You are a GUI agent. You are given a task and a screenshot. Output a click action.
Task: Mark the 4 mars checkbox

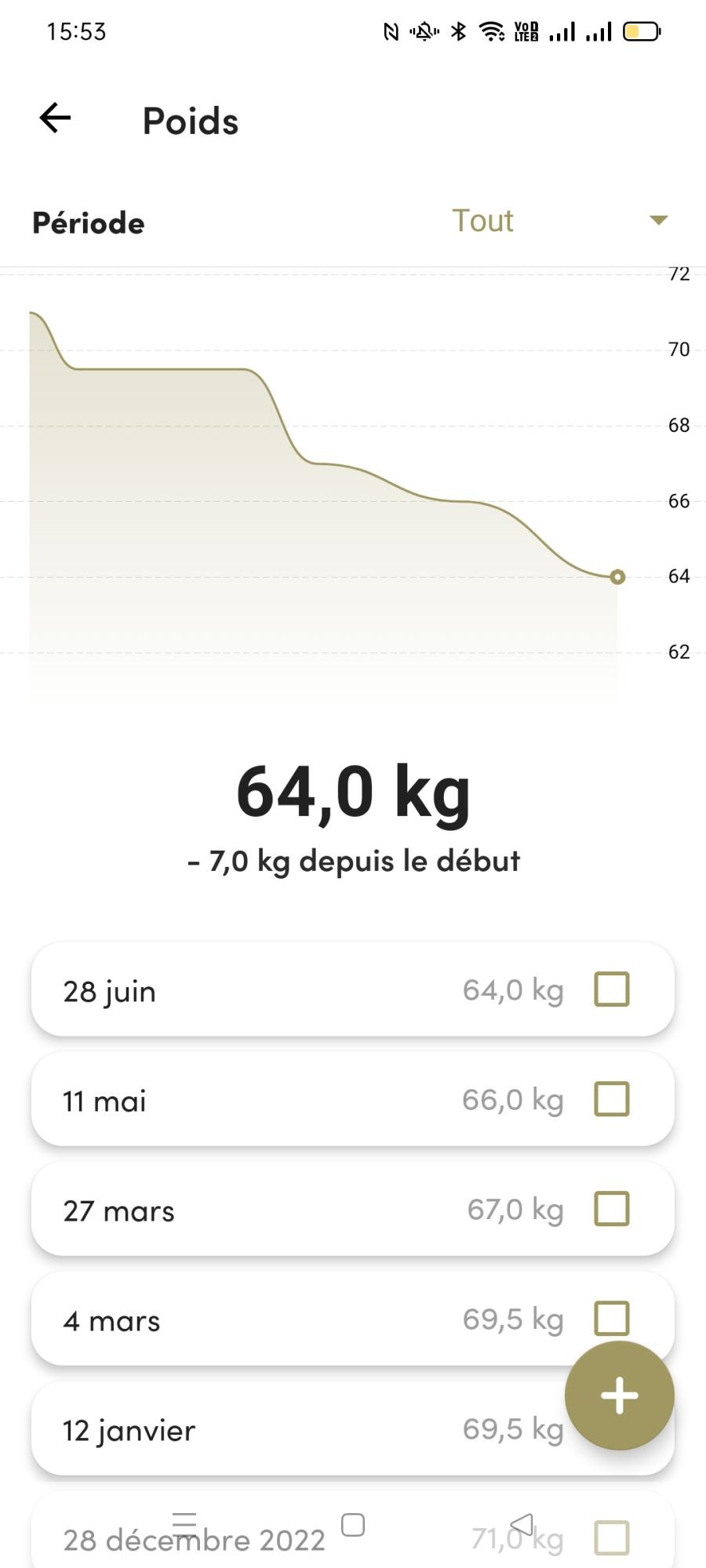612,1319
